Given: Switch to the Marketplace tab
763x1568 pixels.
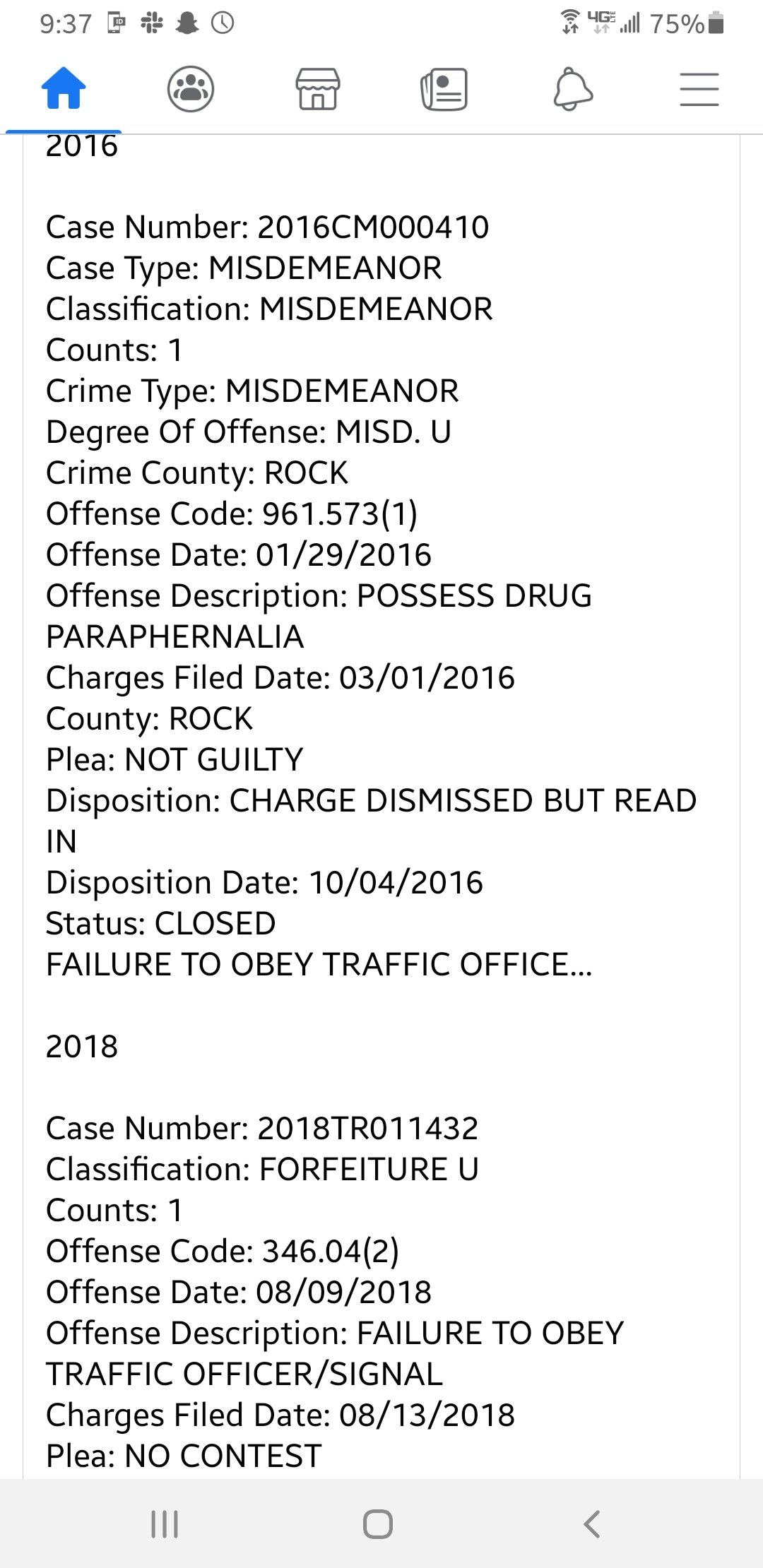Looking at the screenshot, I should tap(318, 89).
